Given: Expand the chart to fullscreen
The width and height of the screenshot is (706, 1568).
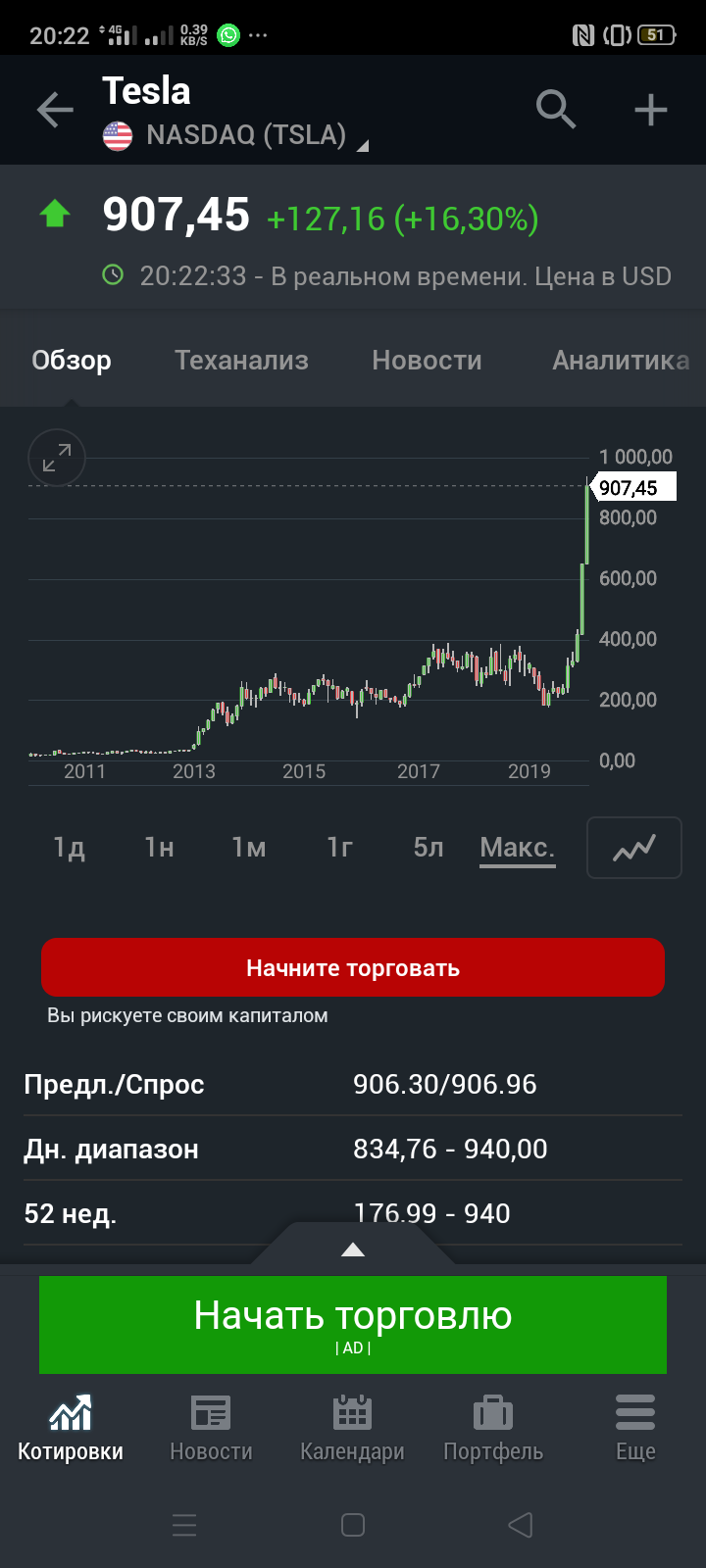Looking at the screenshot, I should pyautogui.click(x=57, y=458).
